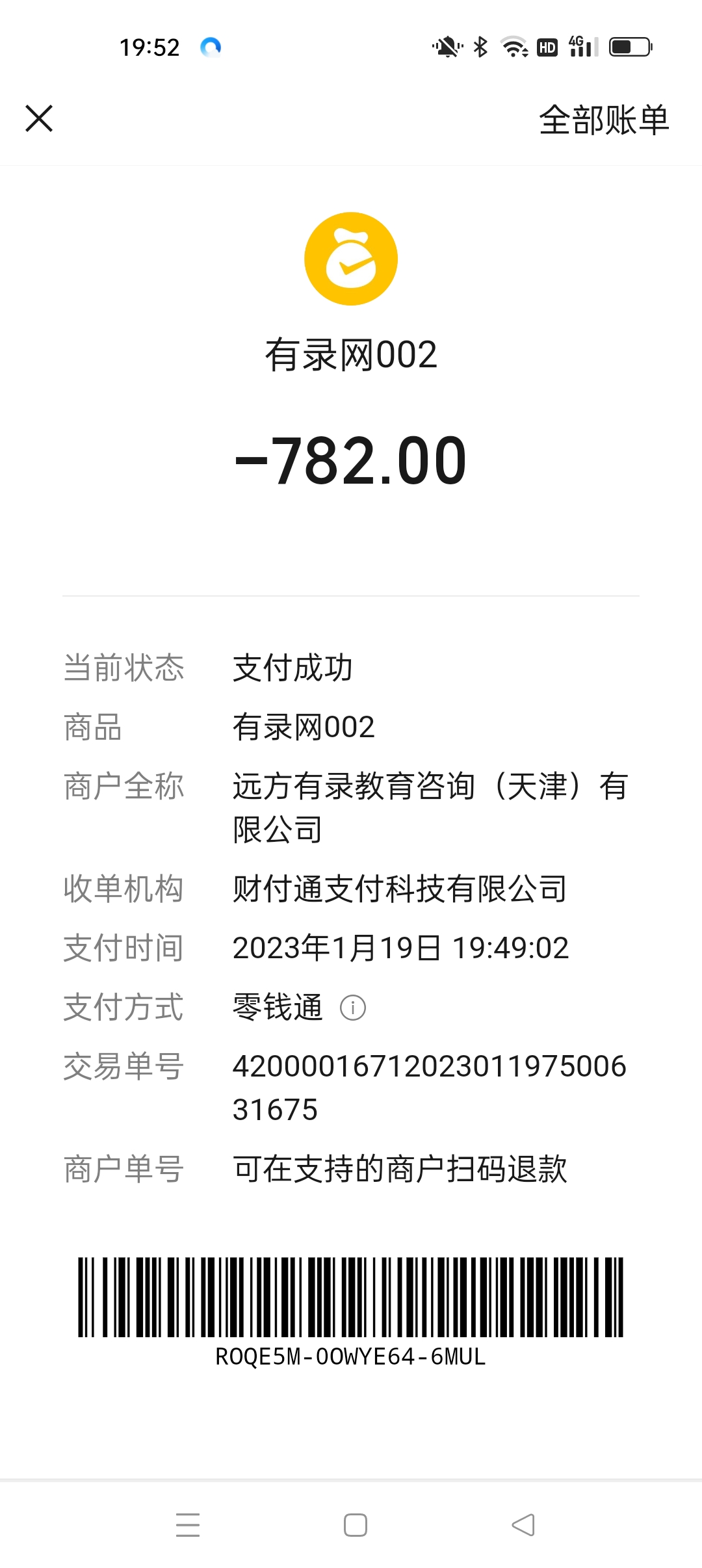Go to the system home screen

(x=356, y=1525)
